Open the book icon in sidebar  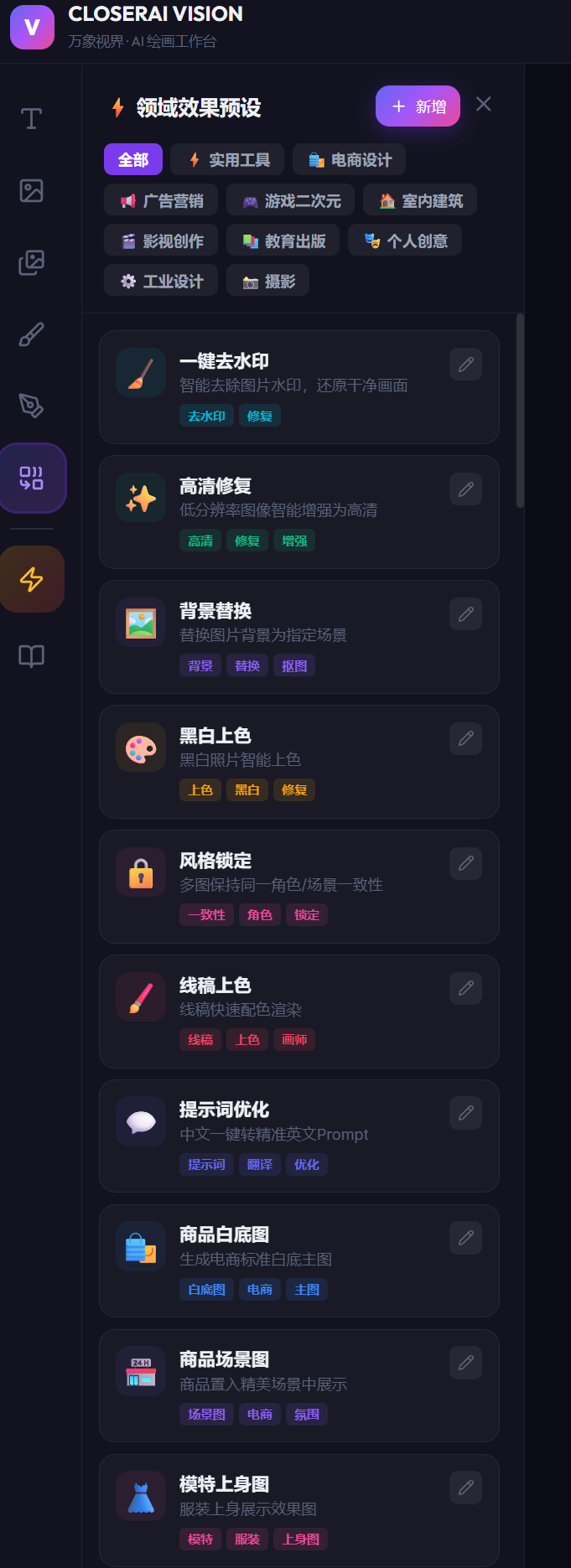click(32, 655)
